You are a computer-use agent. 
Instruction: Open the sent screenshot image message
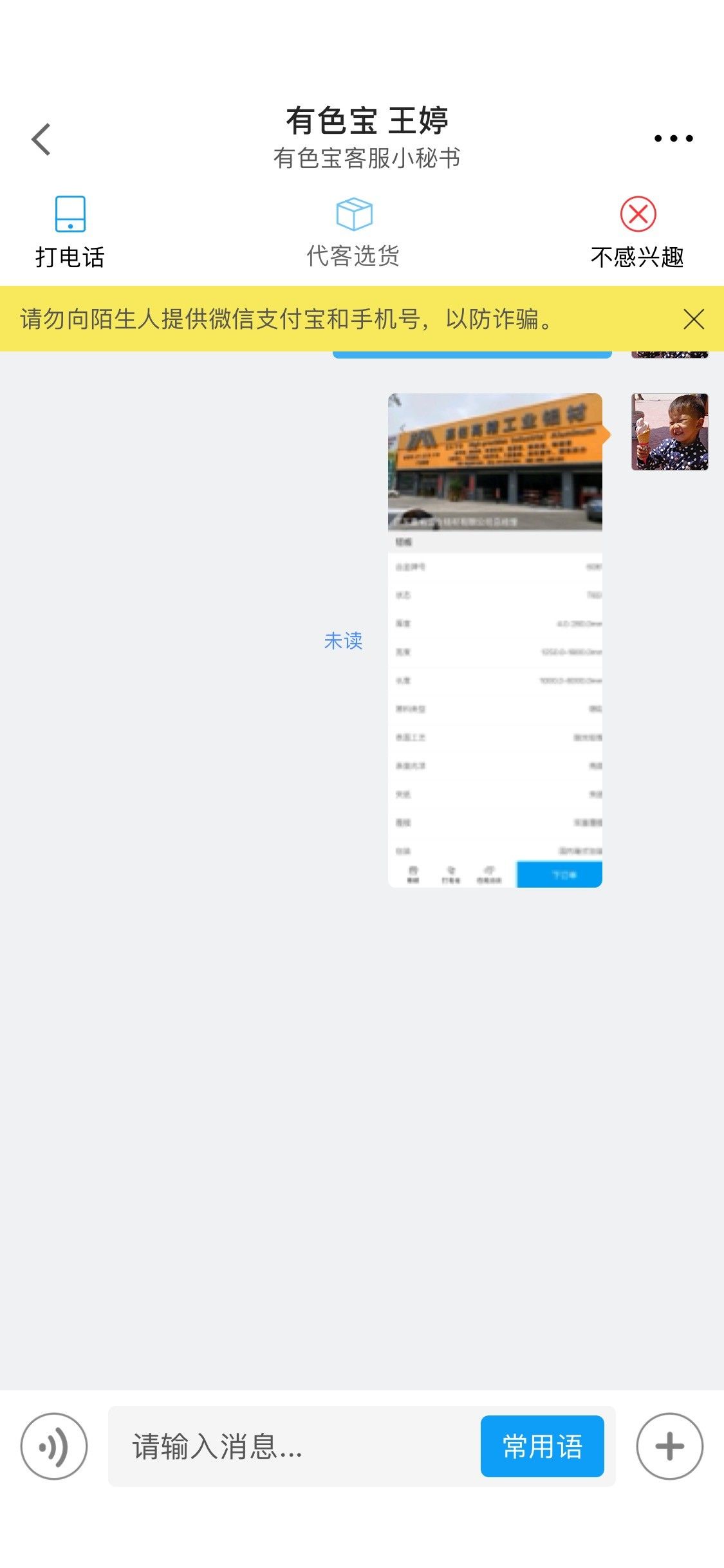[x=495, y=640]
